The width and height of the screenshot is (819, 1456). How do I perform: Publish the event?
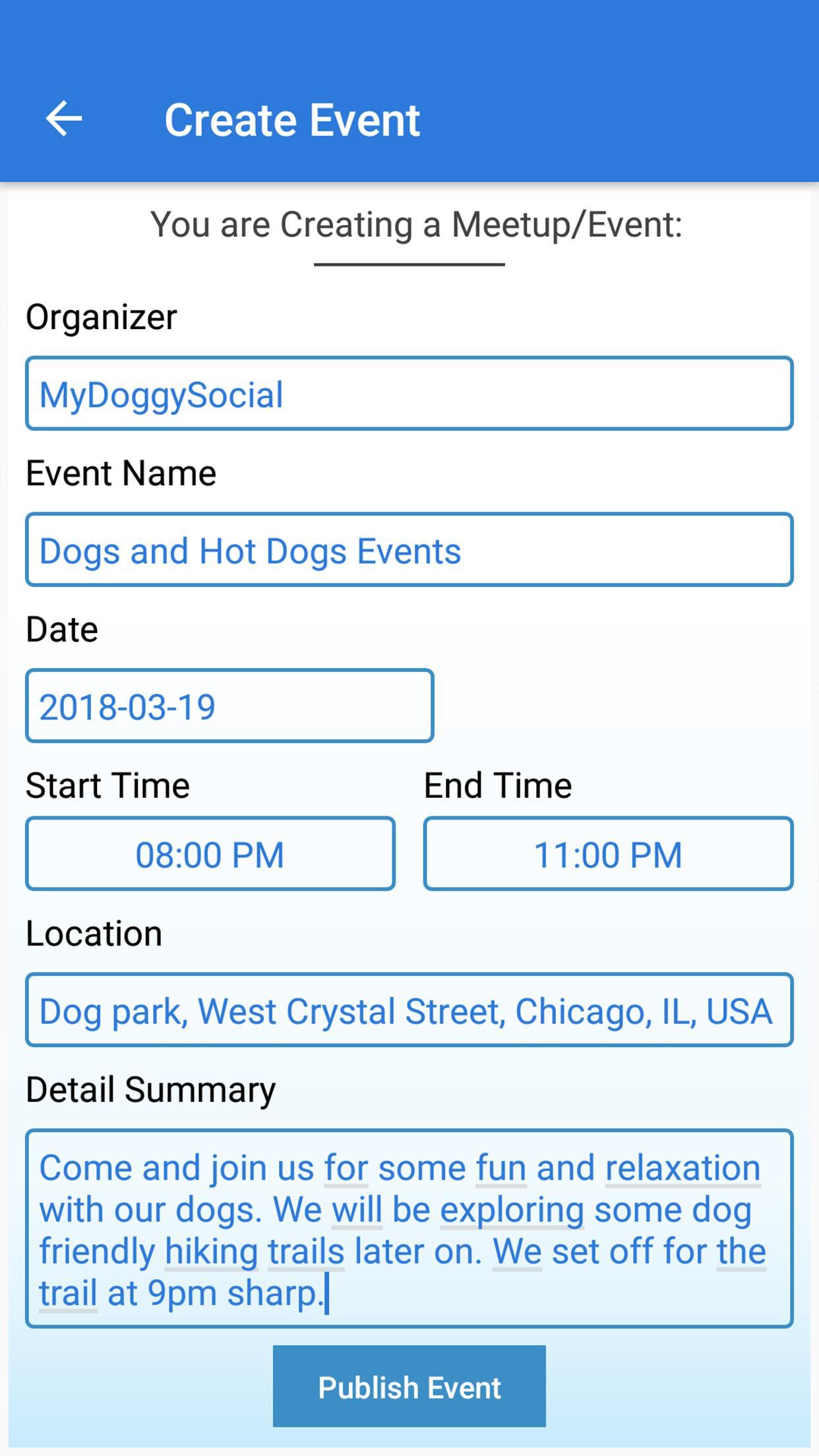409,1387
